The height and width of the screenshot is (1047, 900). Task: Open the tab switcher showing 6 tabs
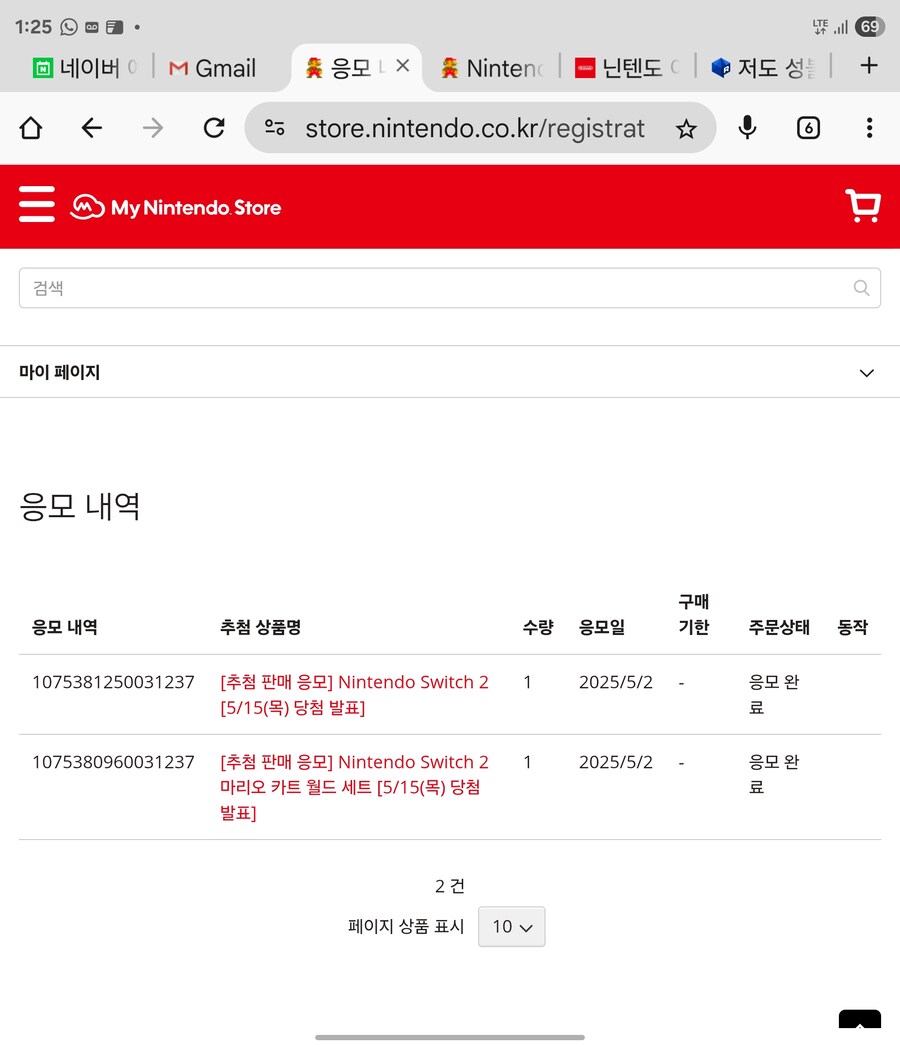click(808, 128)
